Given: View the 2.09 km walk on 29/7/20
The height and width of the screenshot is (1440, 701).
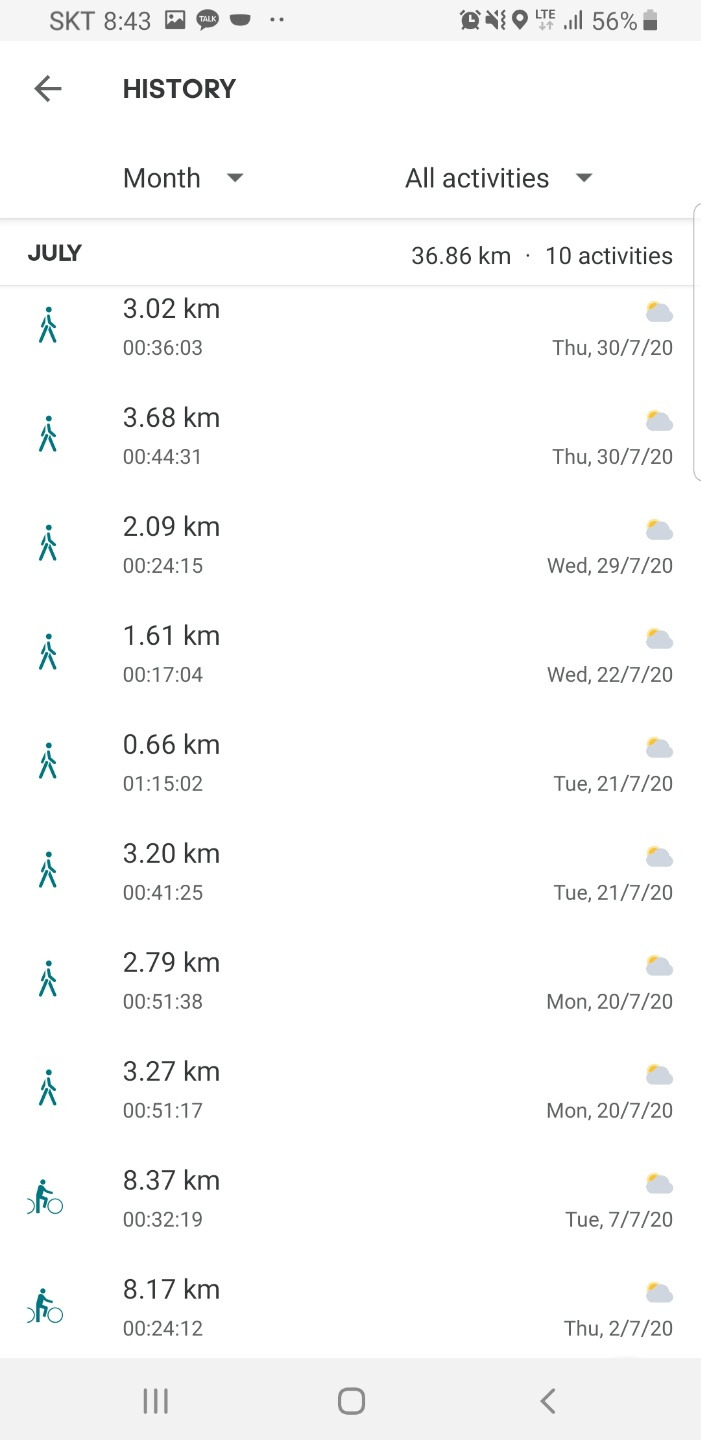Looking at the screenshot, I should (350, 545).
